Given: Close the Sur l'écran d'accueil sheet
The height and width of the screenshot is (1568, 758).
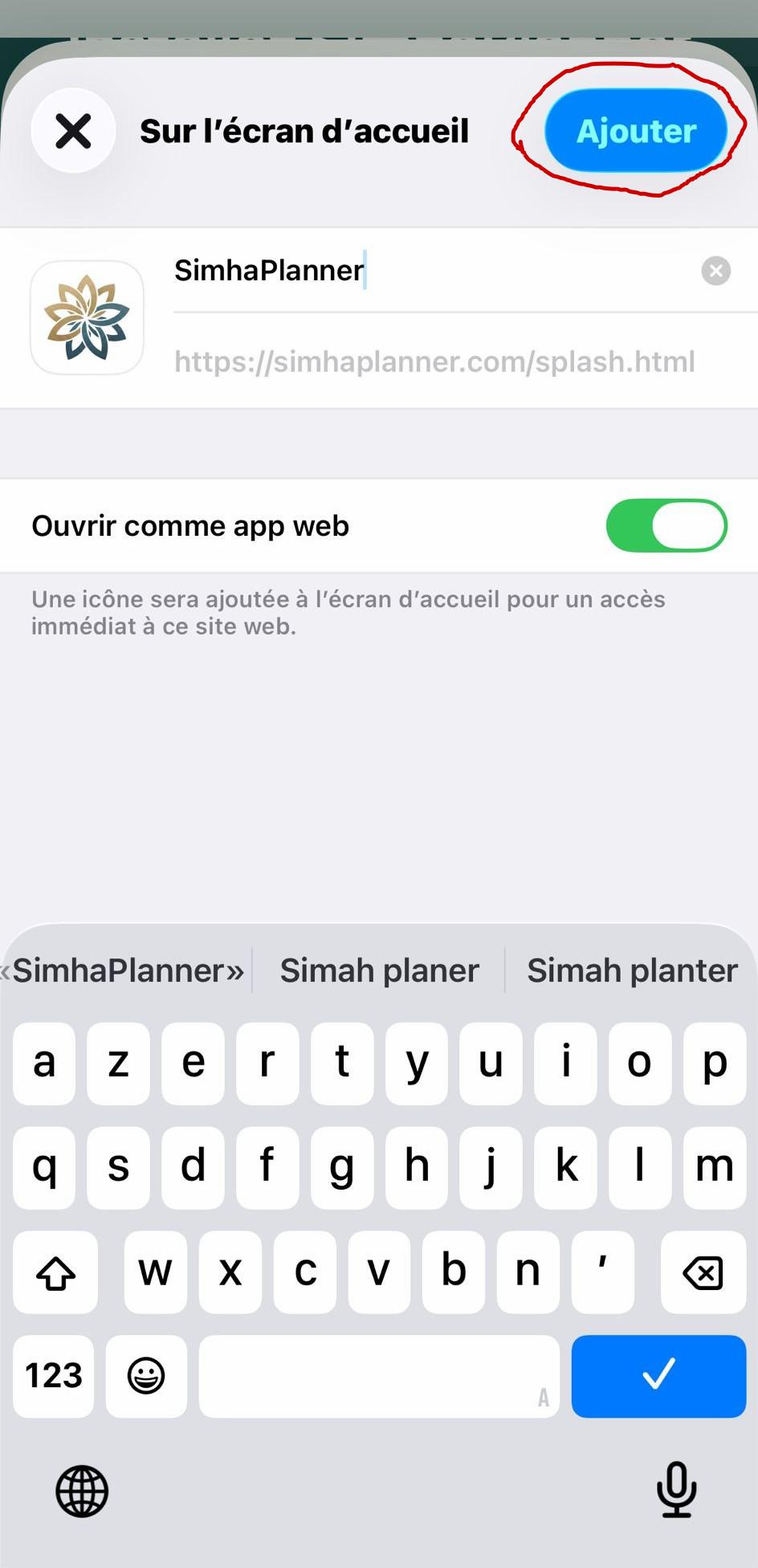Looking at the screenshot, I should [73, 130].
